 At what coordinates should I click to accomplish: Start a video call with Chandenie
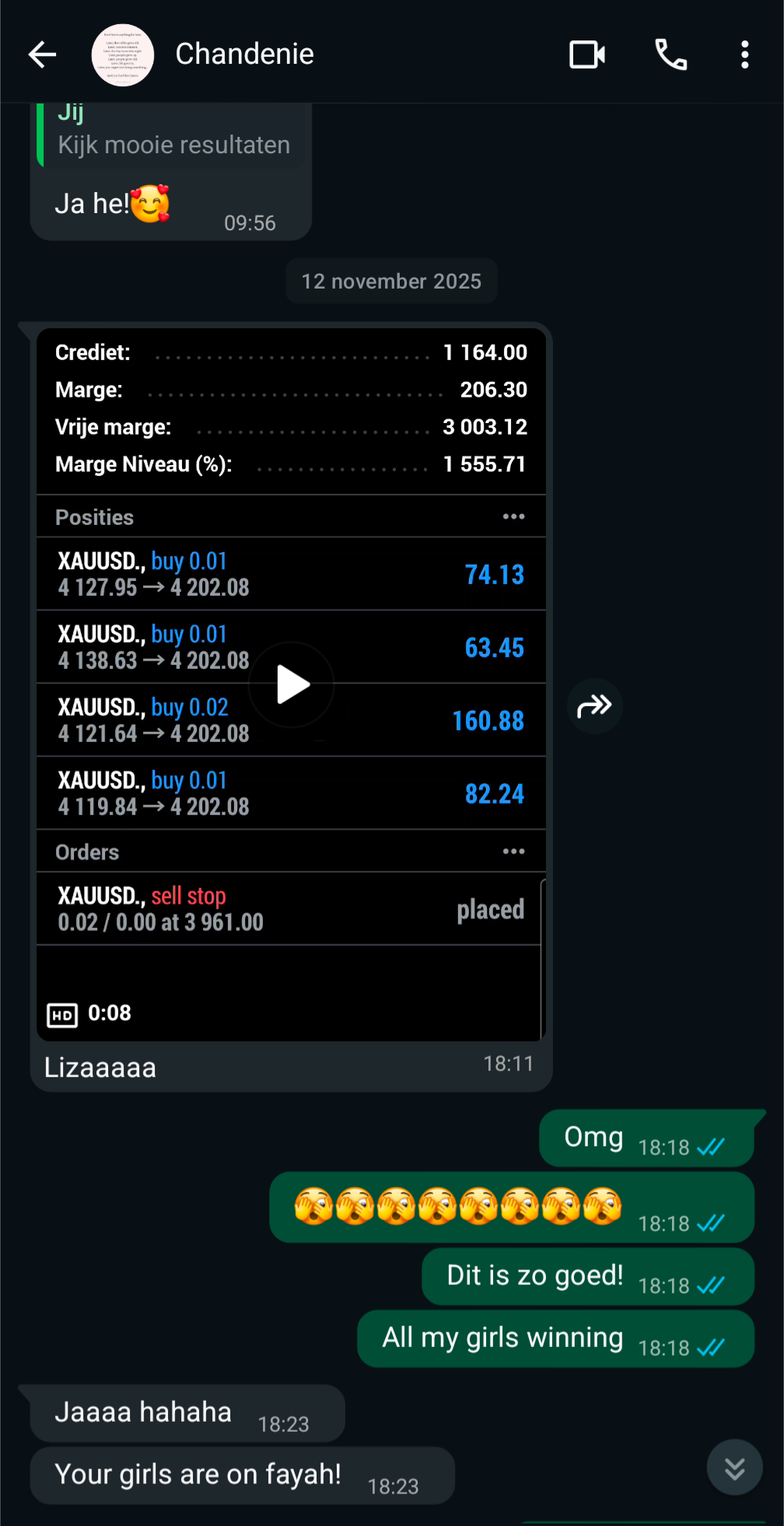click(587, 54)
